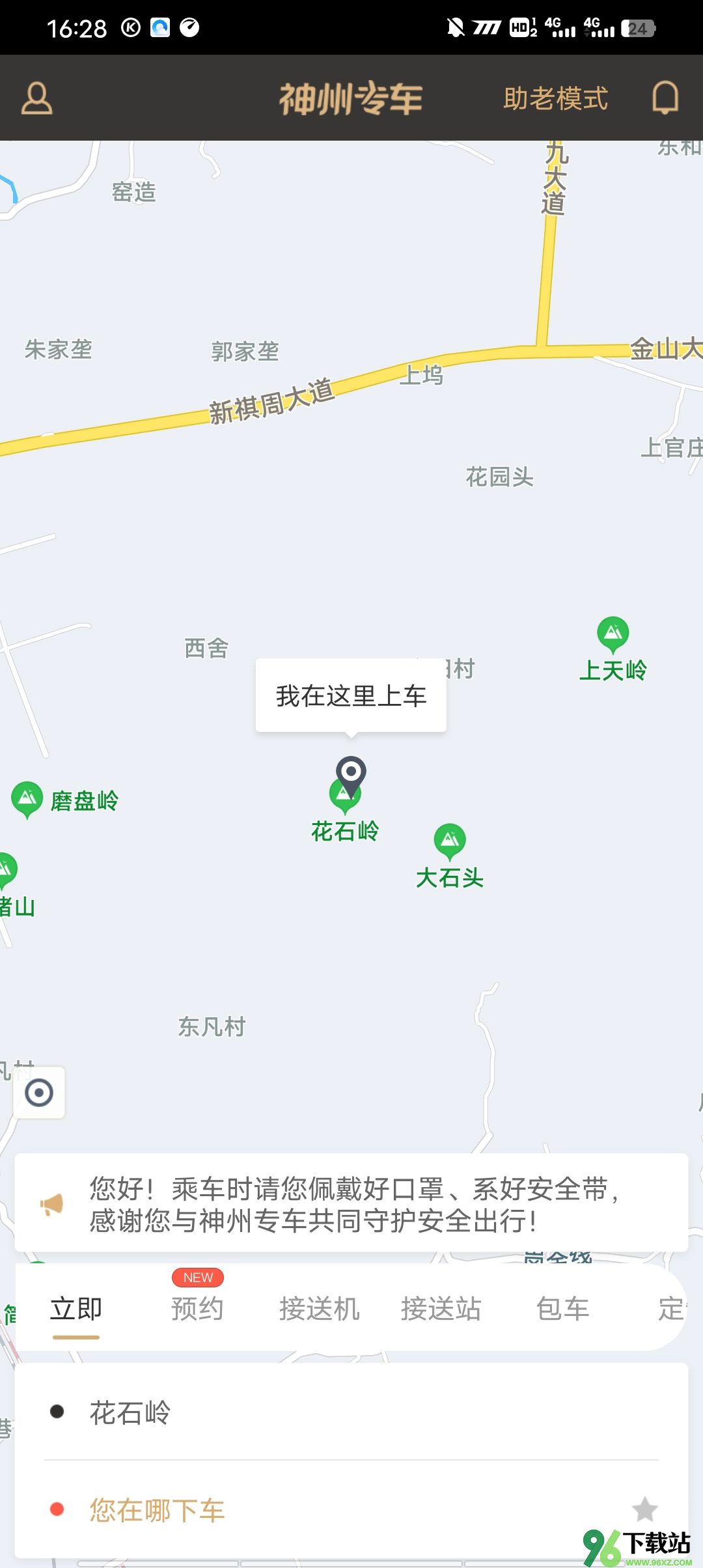The width and height of the screenshot is (703, 1568).
Task: Tap the 上天岭 map marker
Action: coord(613,634)
